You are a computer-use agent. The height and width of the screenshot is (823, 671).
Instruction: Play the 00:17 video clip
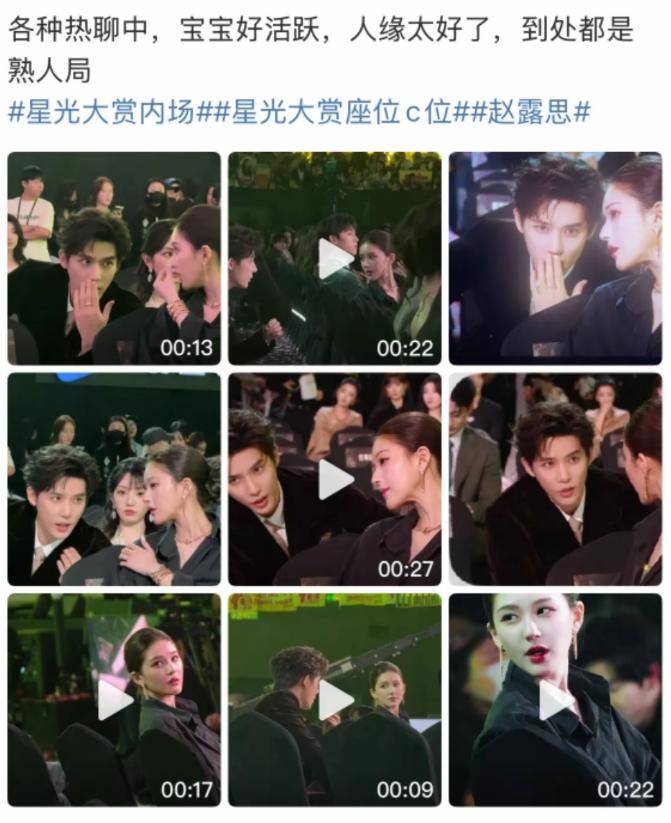pyautogui.click(x=114, y=700)
